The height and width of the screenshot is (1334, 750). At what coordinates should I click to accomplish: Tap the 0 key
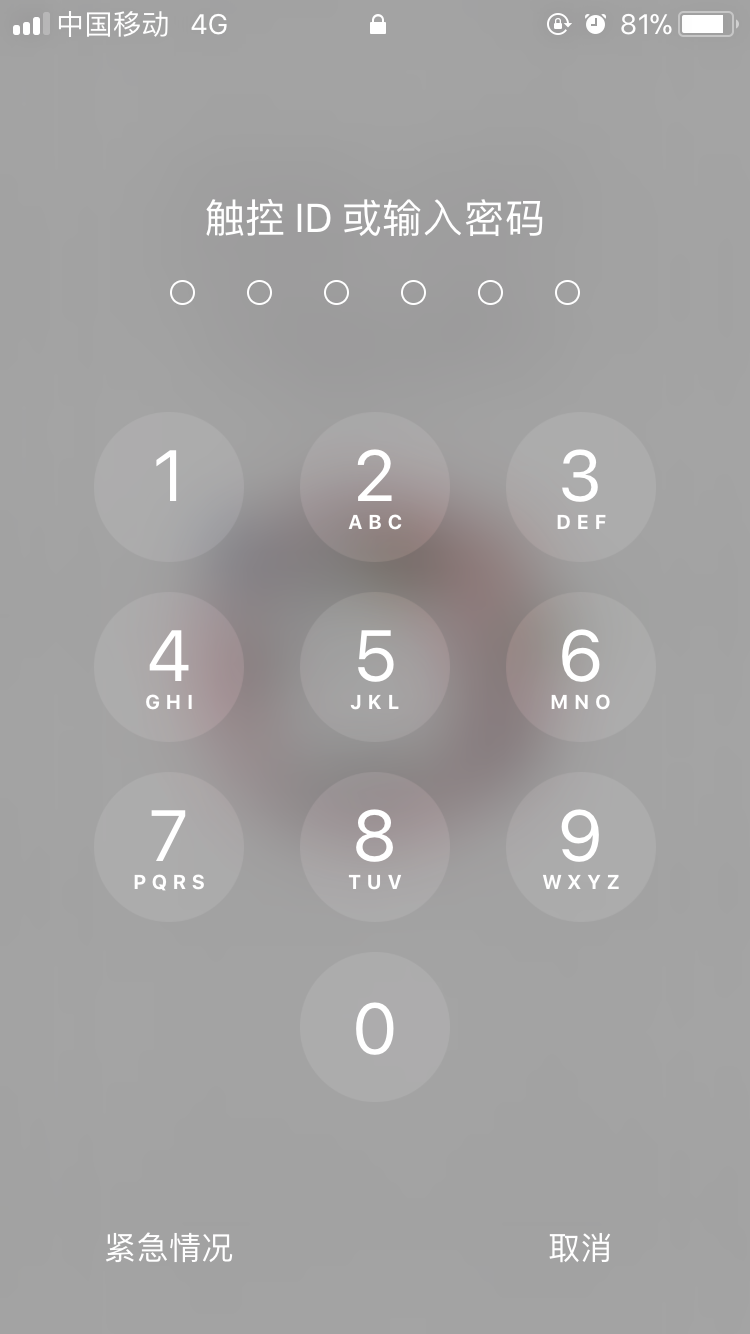tap(375, 1027)
